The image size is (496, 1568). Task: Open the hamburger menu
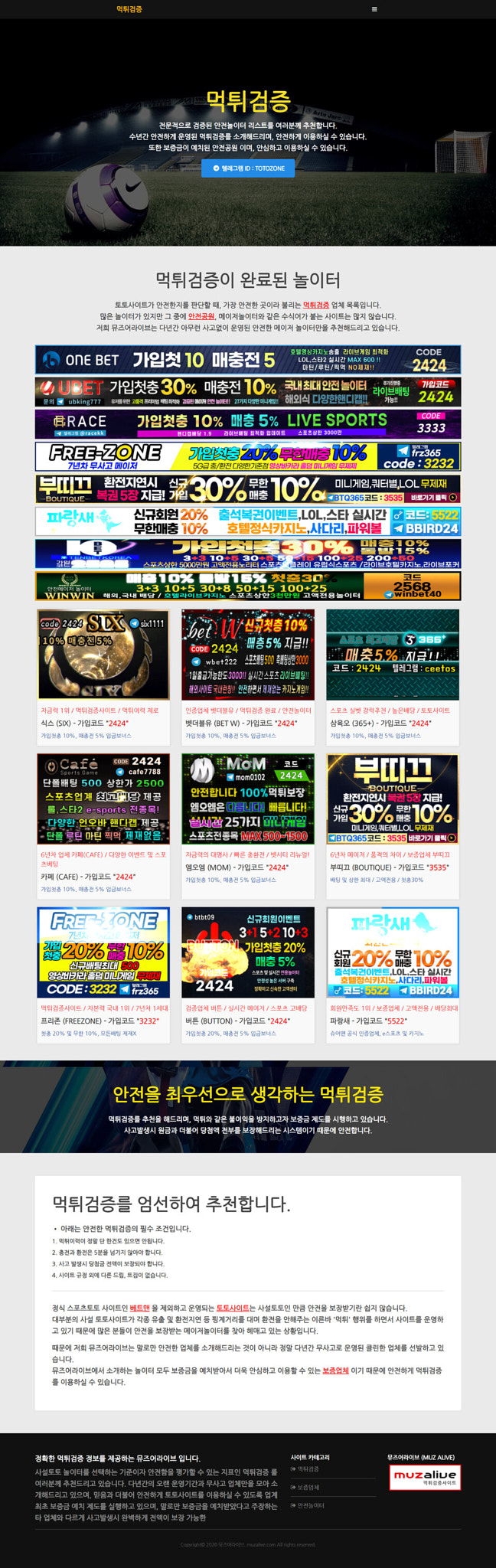pyautogui.click(x=374, y=9)
